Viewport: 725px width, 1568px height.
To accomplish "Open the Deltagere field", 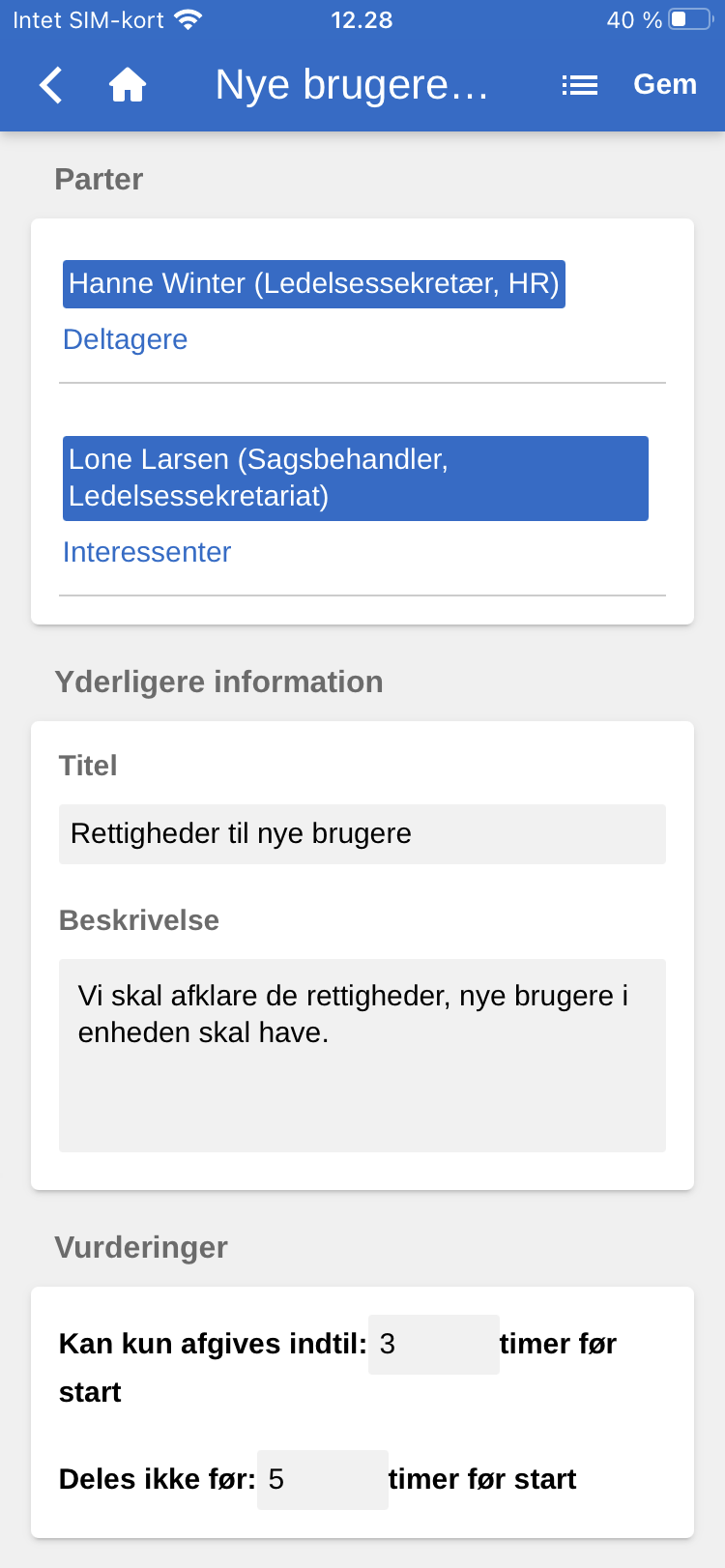I will coord(125,339).
